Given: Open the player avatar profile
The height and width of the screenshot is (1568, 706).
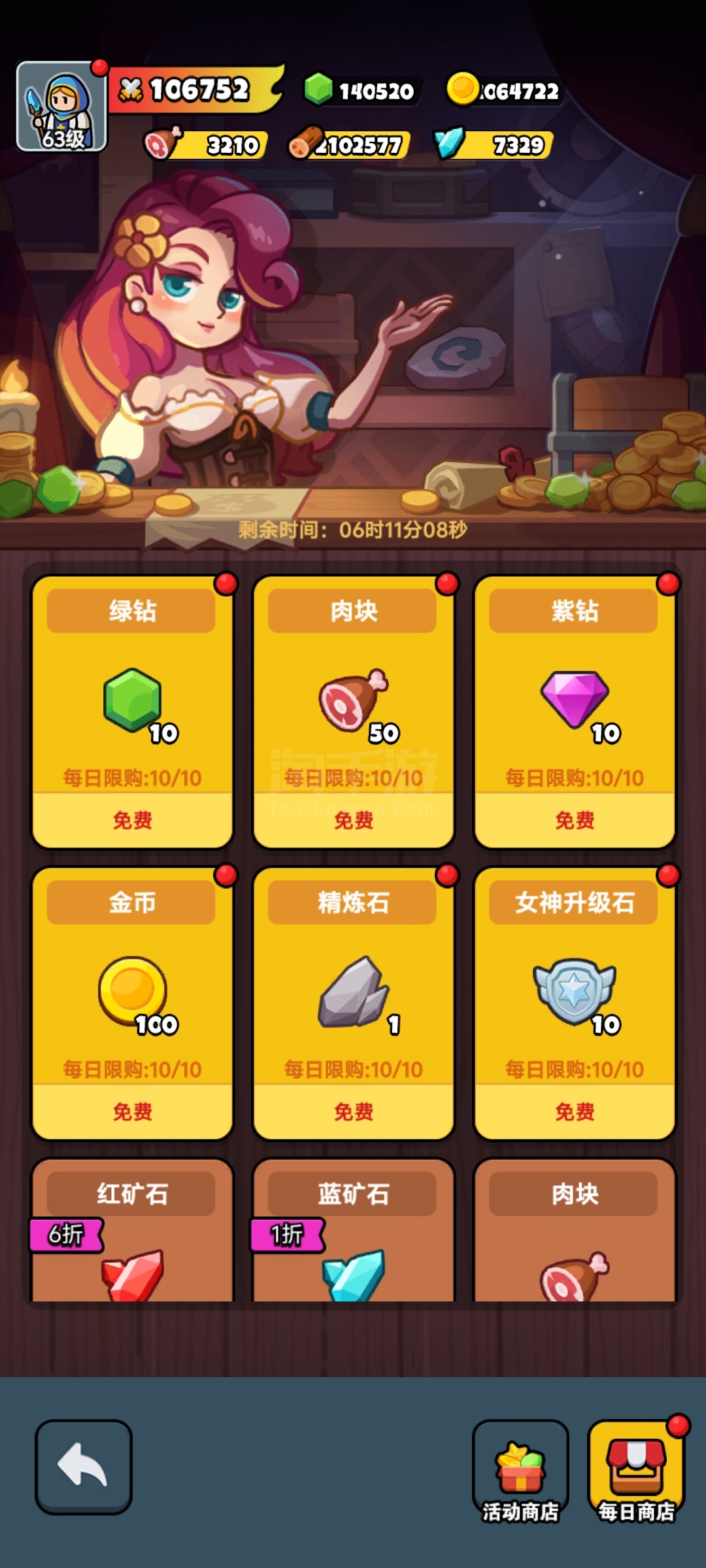Looking at the screenshot, I should pos(61,106).
